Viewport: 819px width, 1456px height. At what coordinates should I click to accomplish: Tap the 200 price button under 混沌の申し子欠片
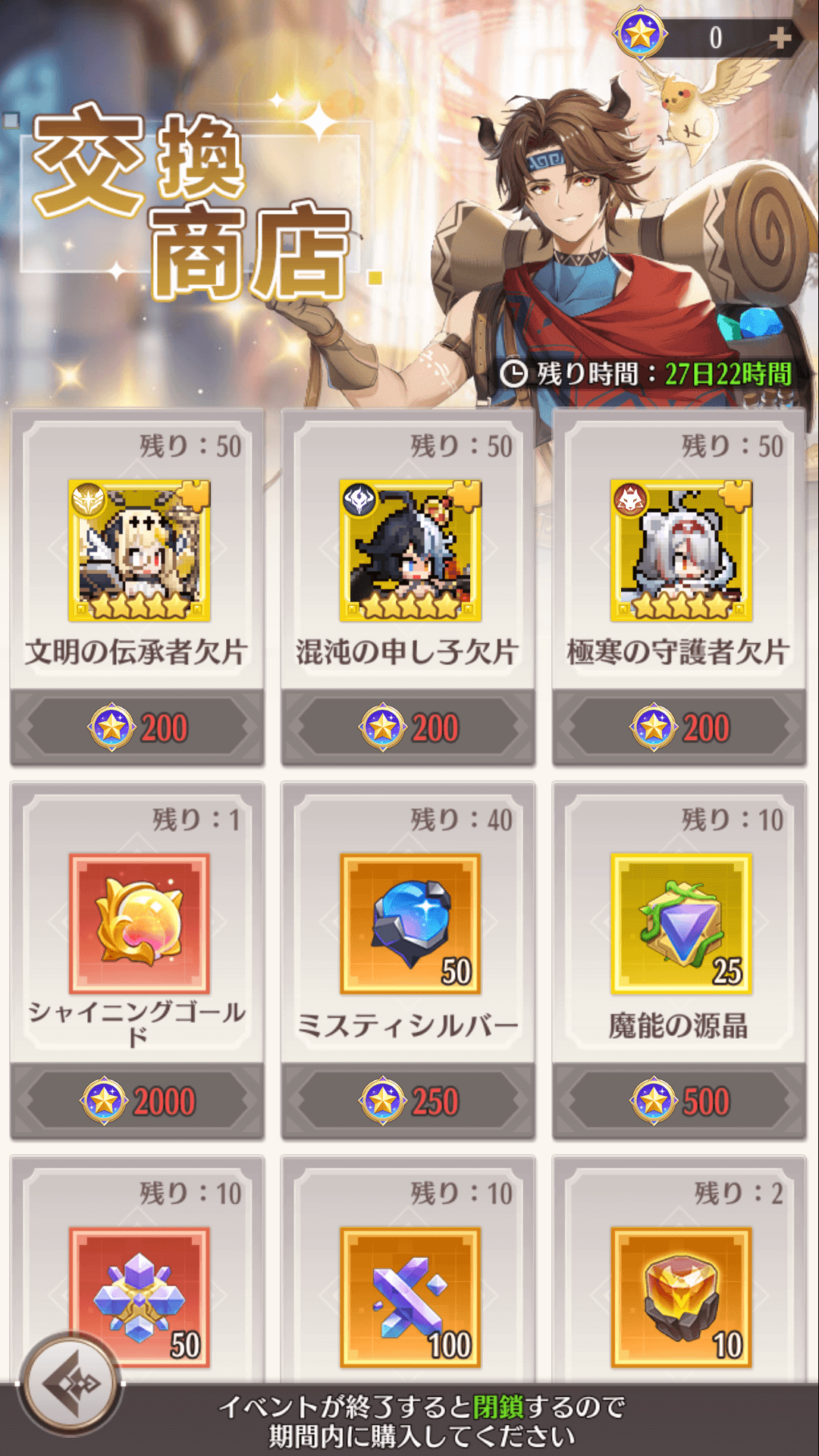(x=408, y=727)
